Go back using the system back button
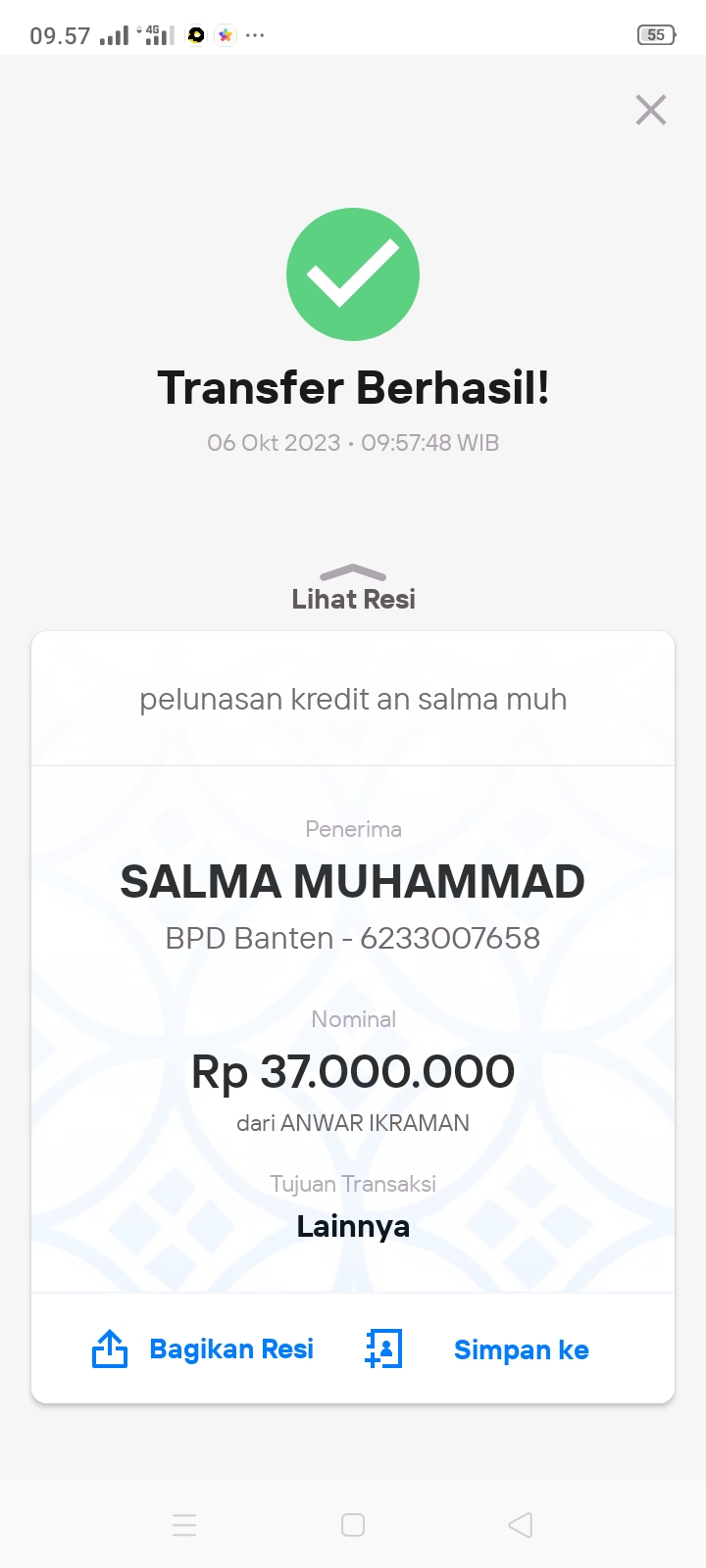This screenshot has width=706, height=1568. [x=521, y=1525]
